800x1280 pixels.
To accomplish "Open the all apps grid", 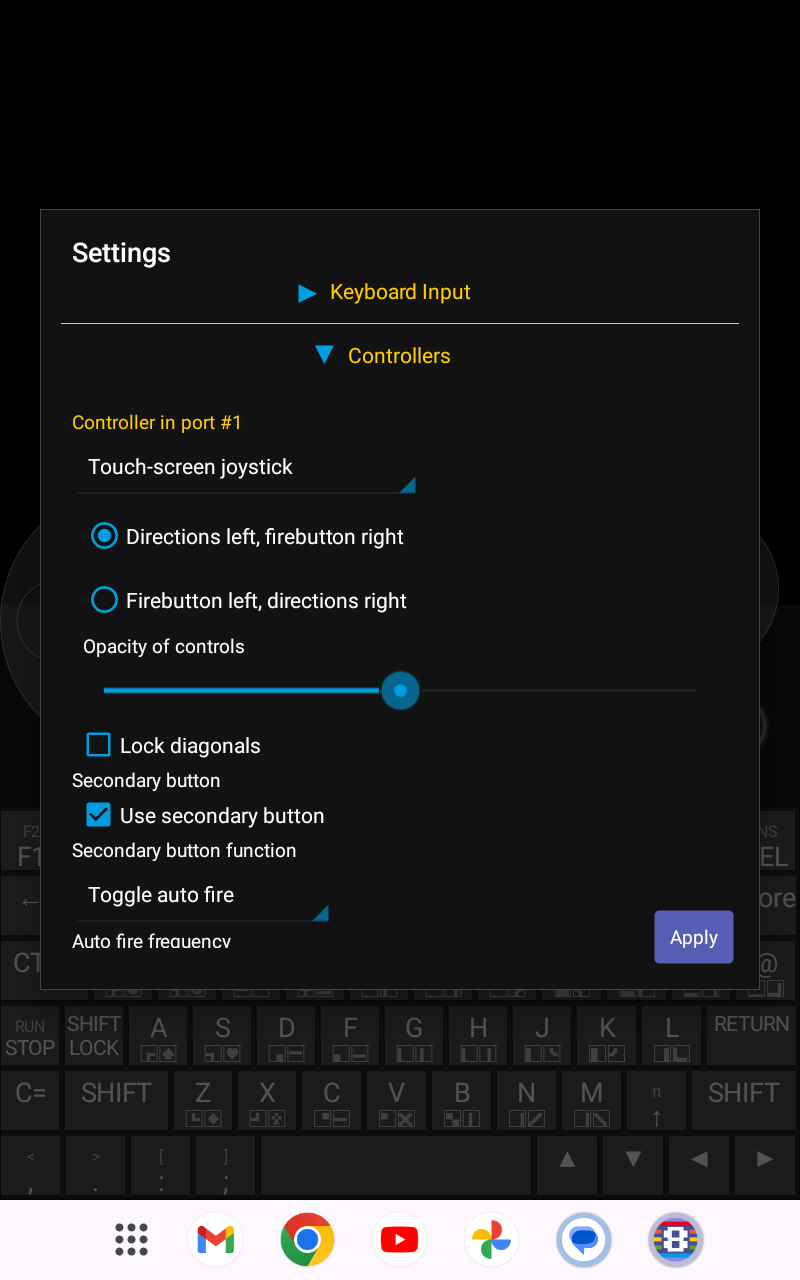I will [131, 1240].
